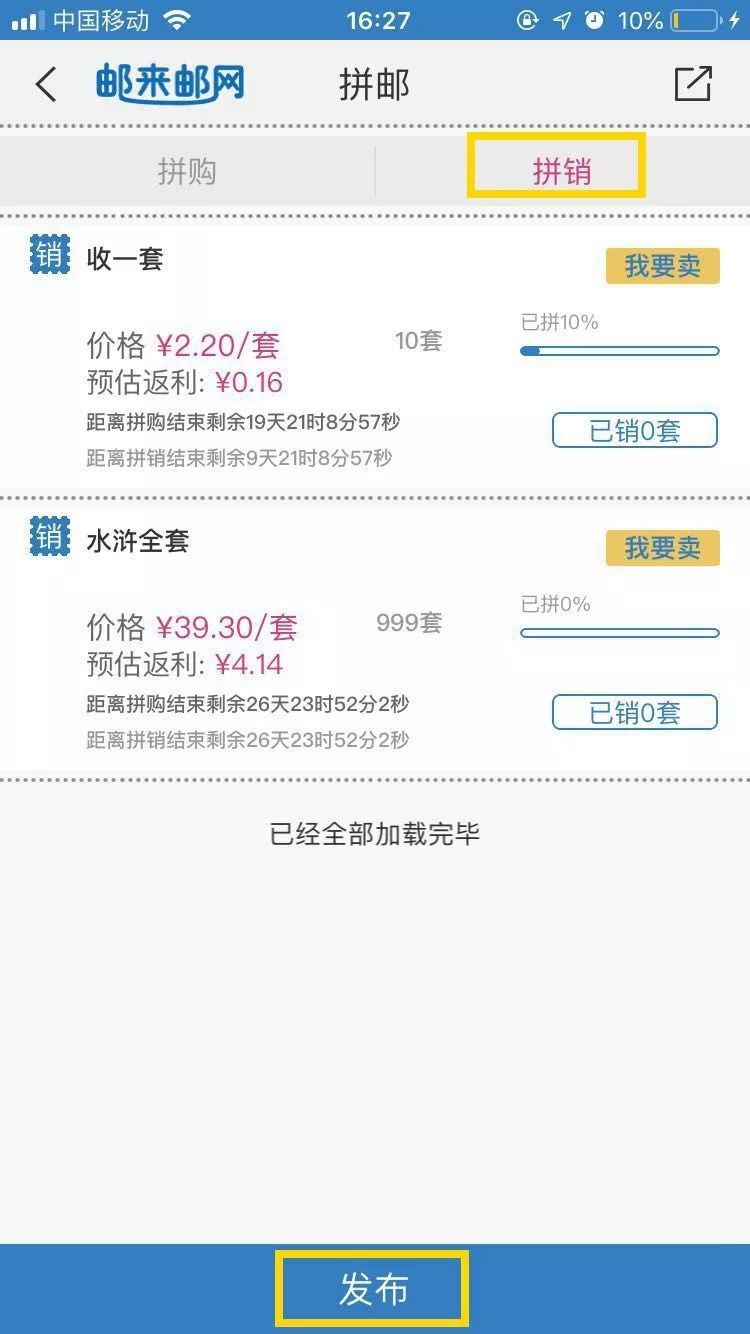Screen dimensions: 750x1334
Task: Switch to the 拼购 tab
Action: tap(187, 172)
